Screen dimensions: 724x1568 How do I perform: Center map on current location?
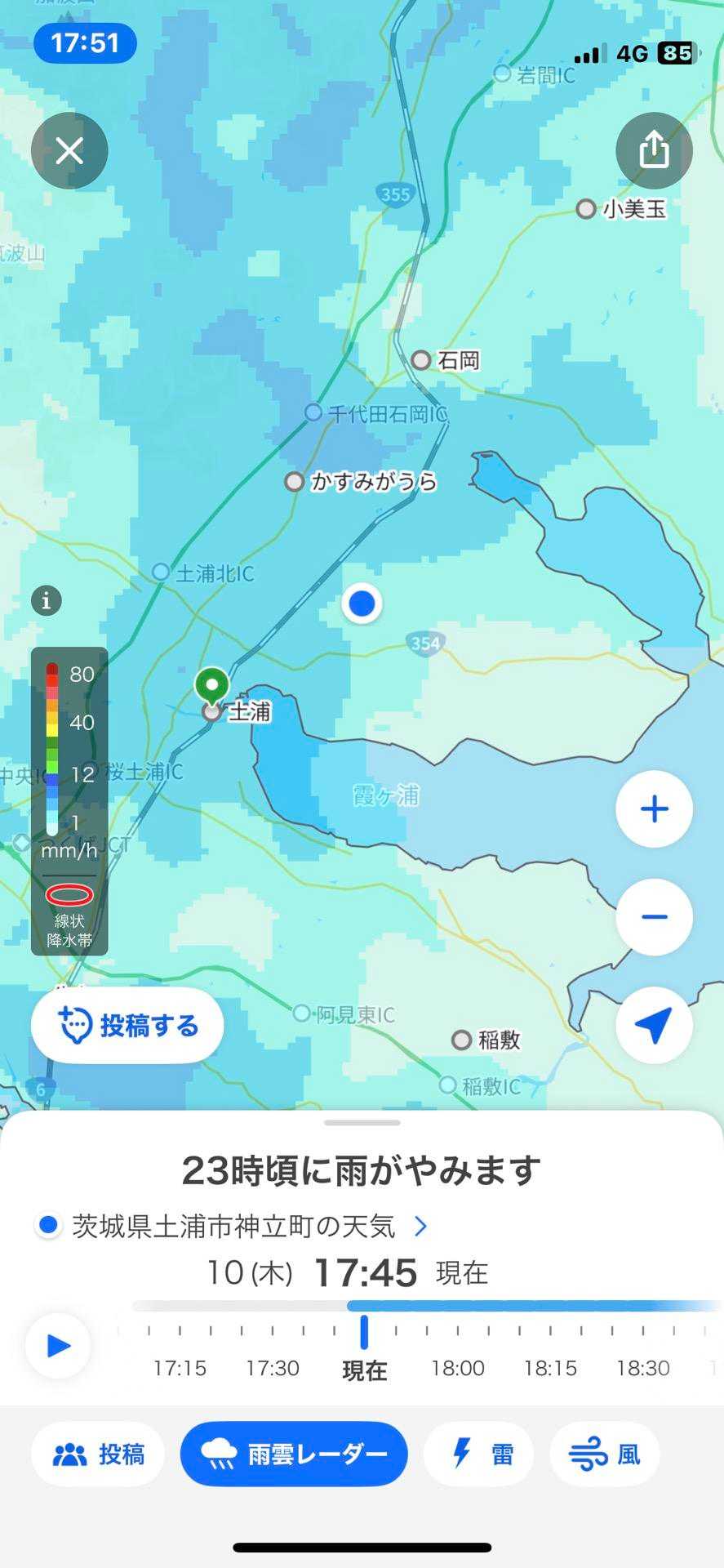(654, 1025)
